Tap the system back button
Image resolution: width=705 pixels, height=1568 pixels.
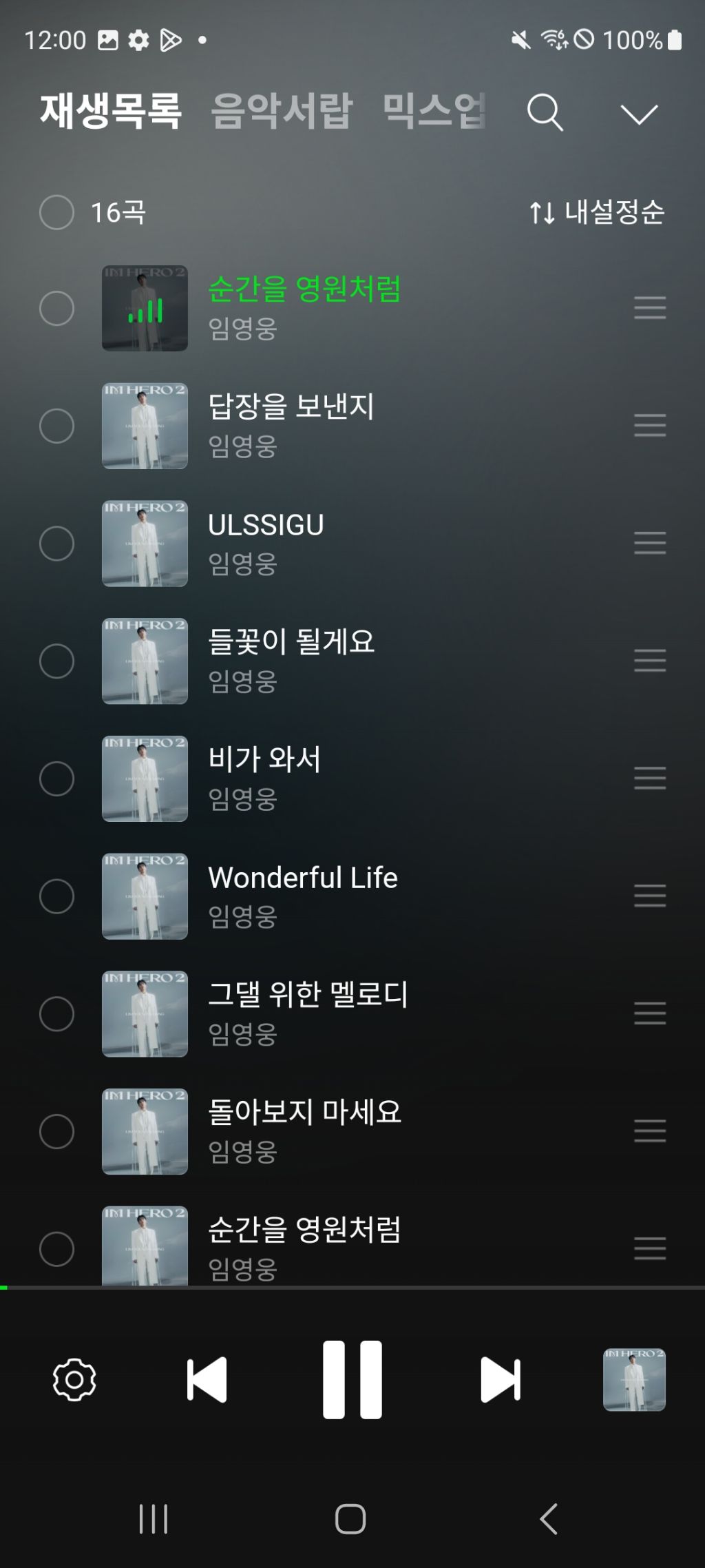click(x=549, y=1518)
